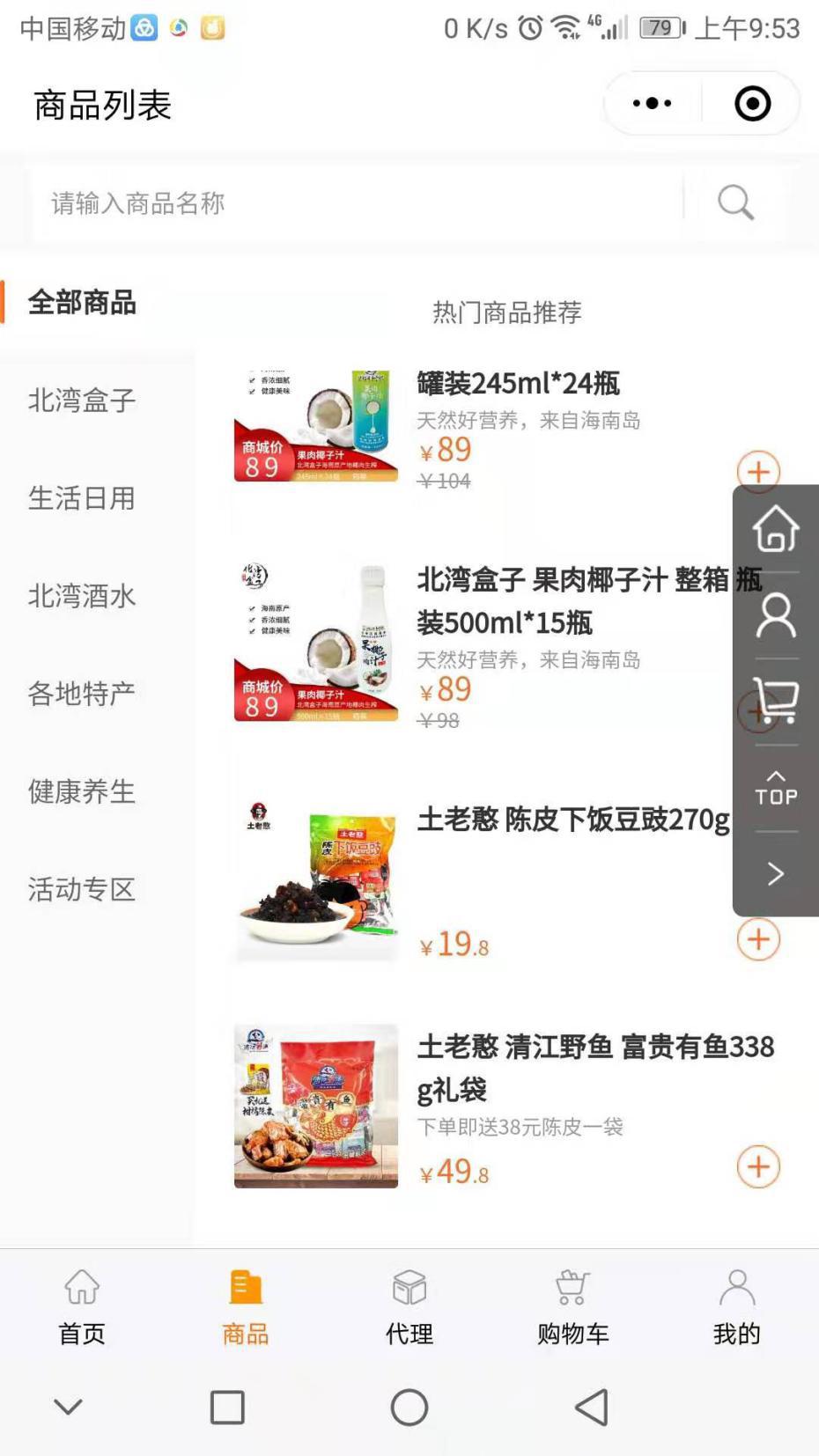
Task: Focus the product name search field
Action: [x=352, y=203]
